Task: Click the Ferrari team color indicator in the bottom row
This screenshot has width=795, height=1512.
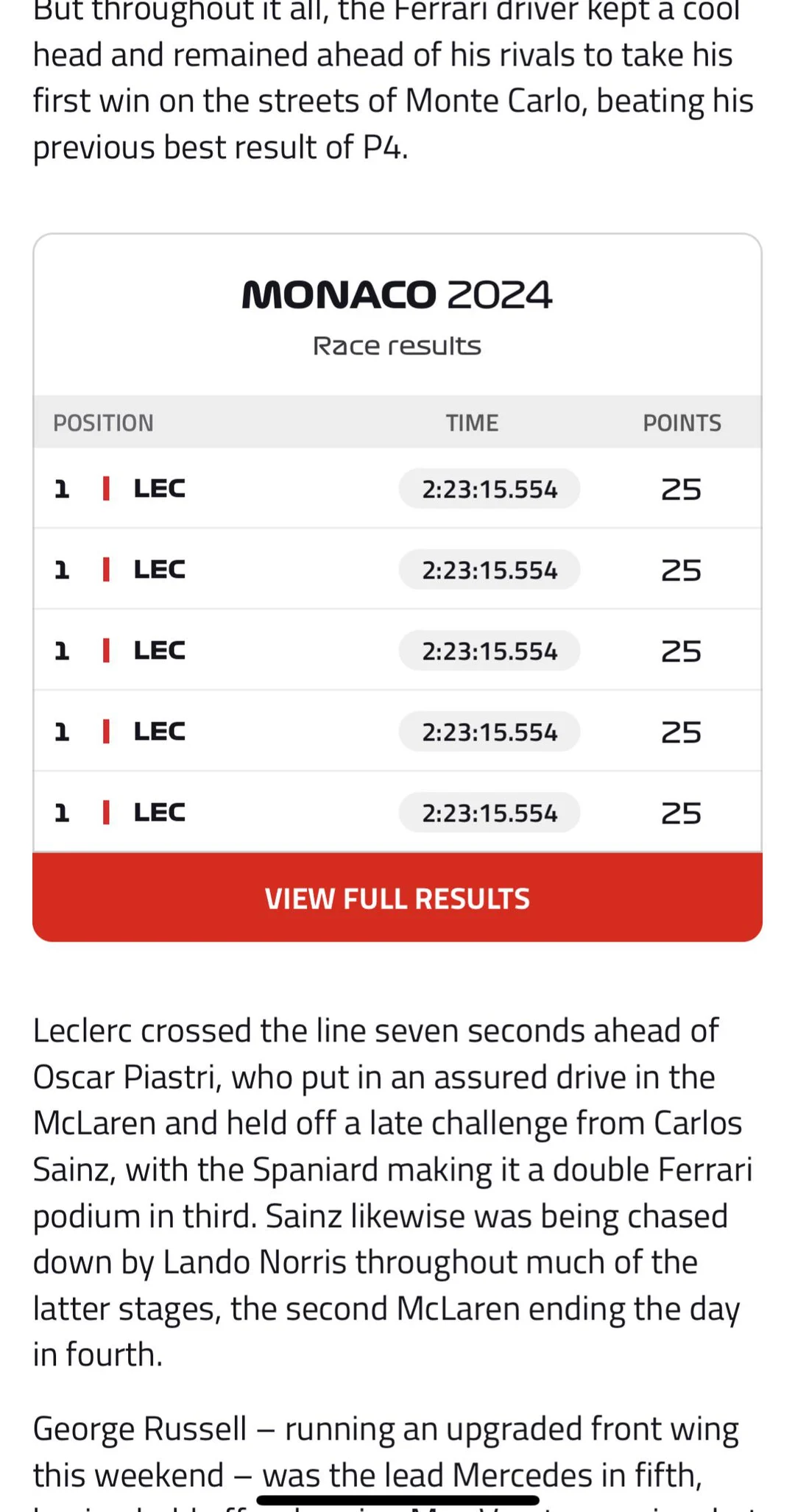Action: tap(107, 813)
